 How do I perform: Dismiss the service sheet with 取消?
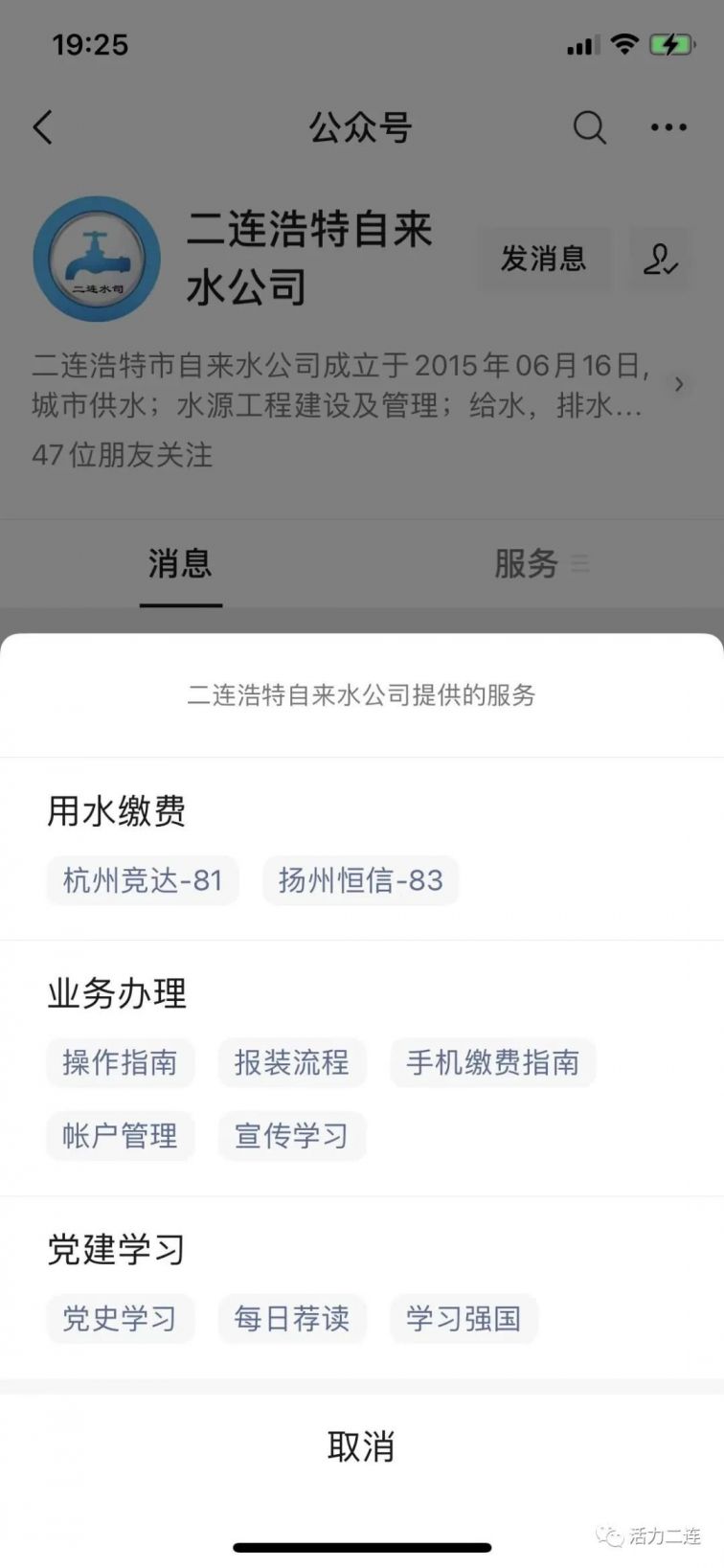point(361,1446)
